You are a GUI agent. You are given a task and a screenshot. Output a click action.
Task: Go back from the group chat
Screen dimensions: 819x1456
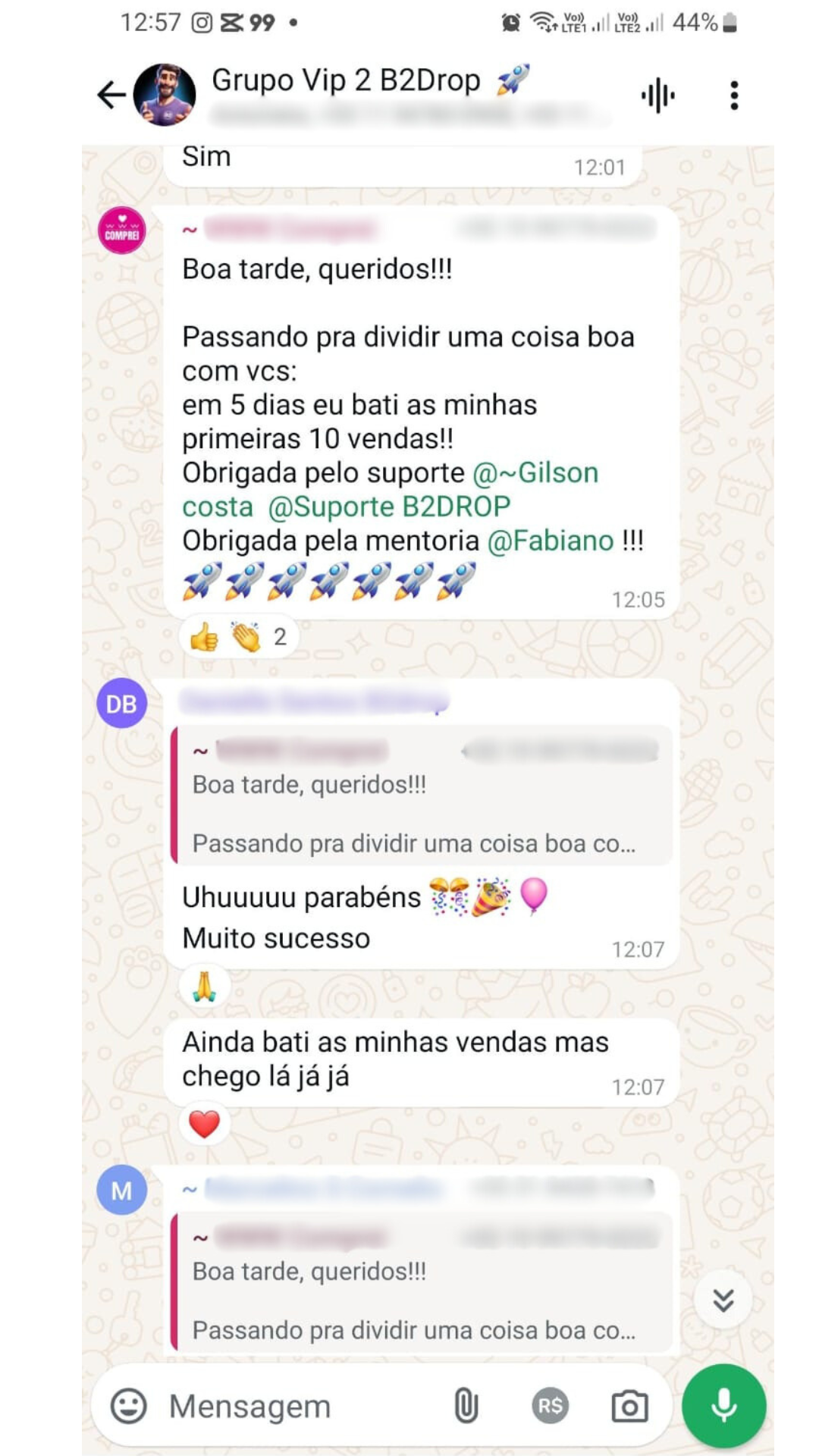(x=111, y=96)
